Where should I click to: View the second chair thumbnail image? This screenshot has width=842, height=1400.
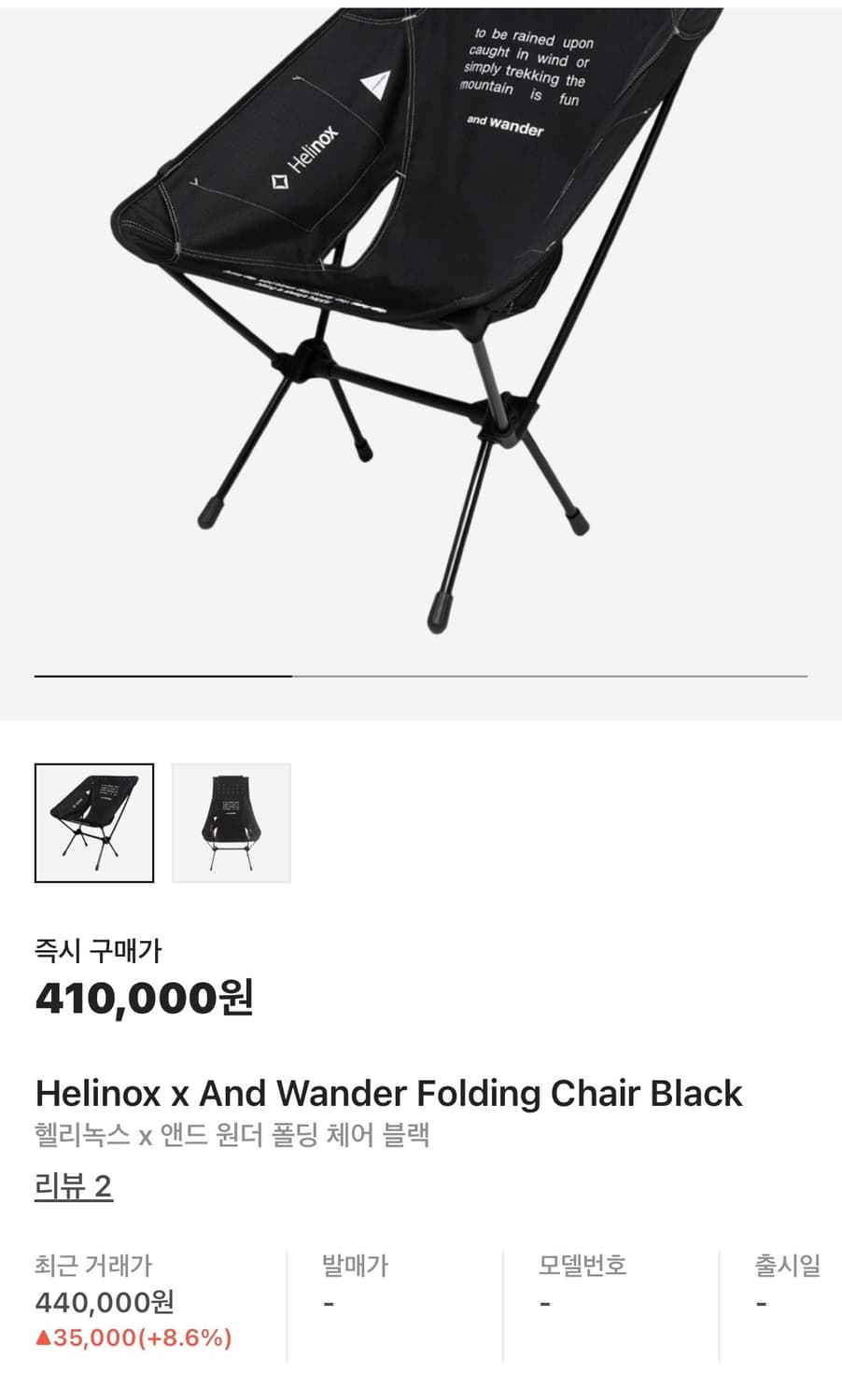[x=231, y=822]
